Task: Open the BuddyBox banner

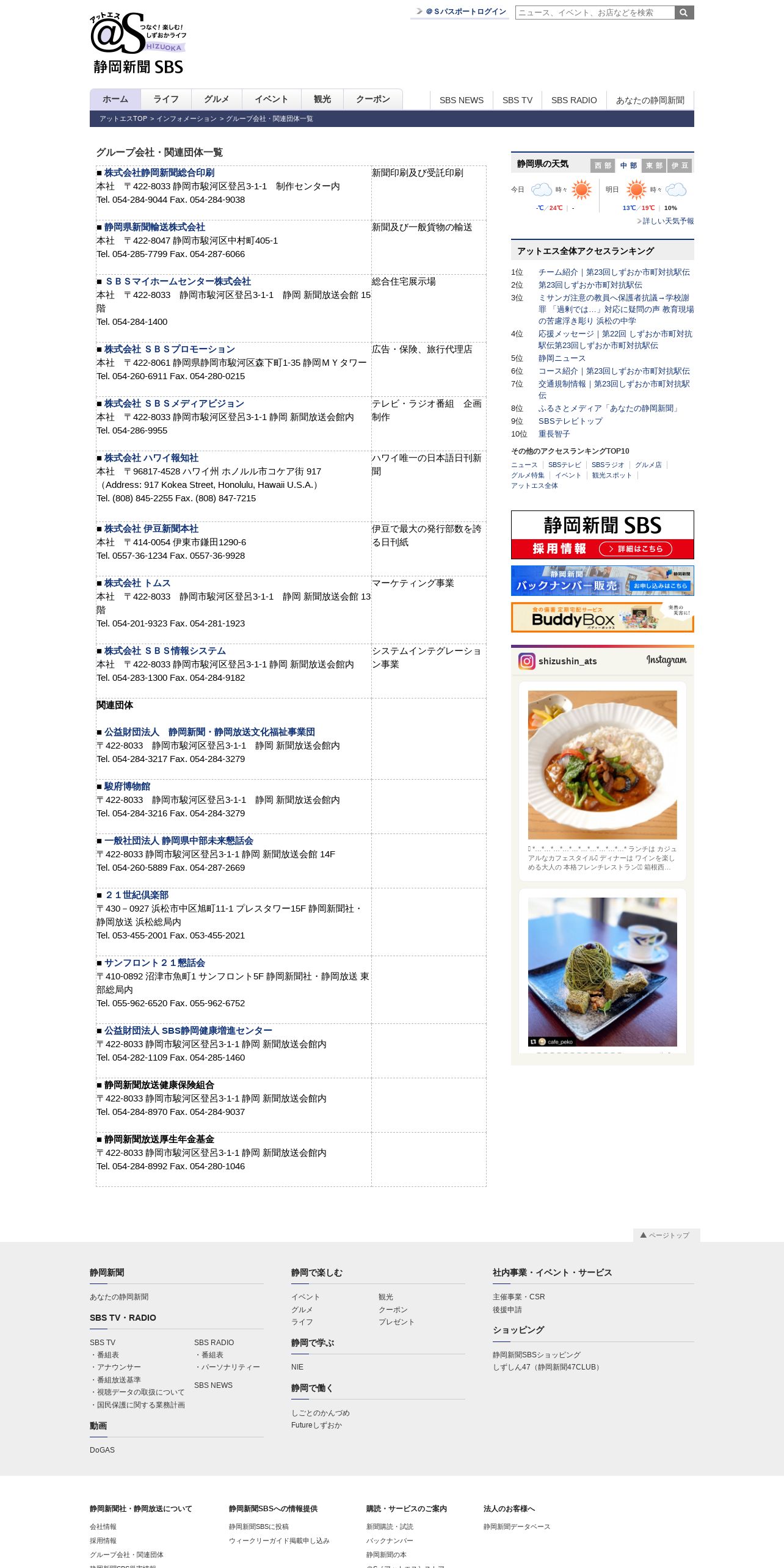Action: tap(602, 617)
